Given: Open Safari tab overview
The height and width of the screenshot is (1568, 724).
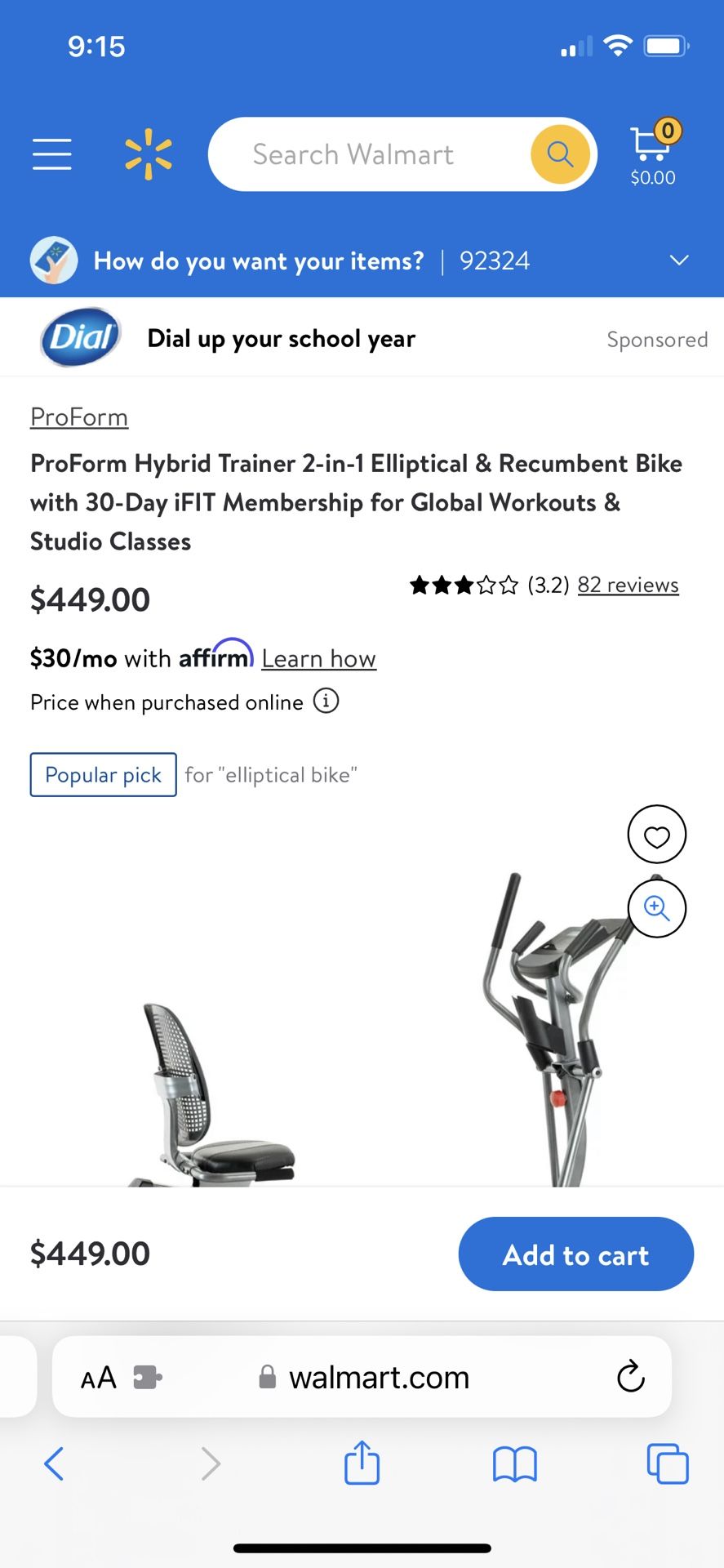Looking at the screenshot, I should coord(668,1464).
